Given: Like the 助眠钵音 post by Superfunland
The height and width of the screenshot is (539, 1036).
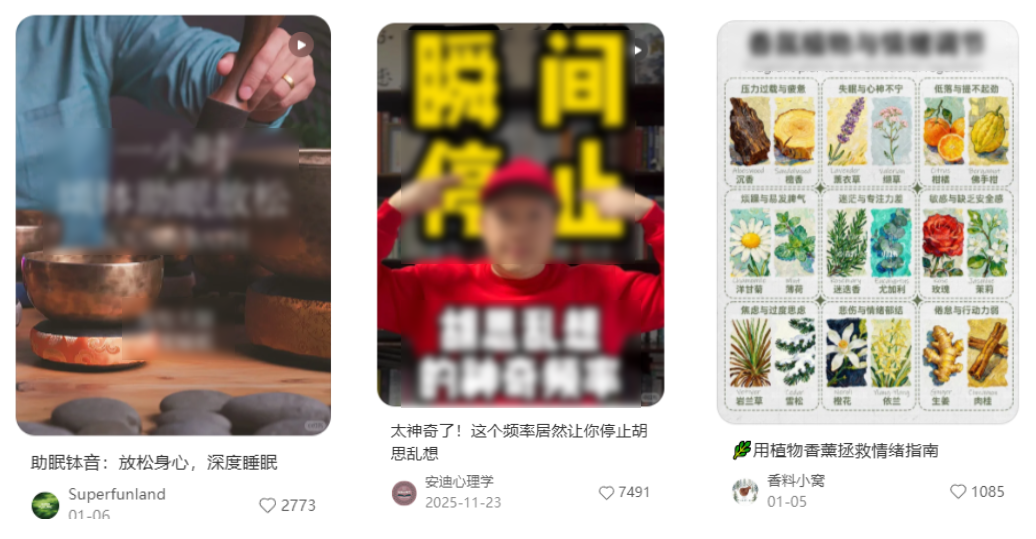Looking at the screenshot, I should pyautogui.click(x=268, y=505).
